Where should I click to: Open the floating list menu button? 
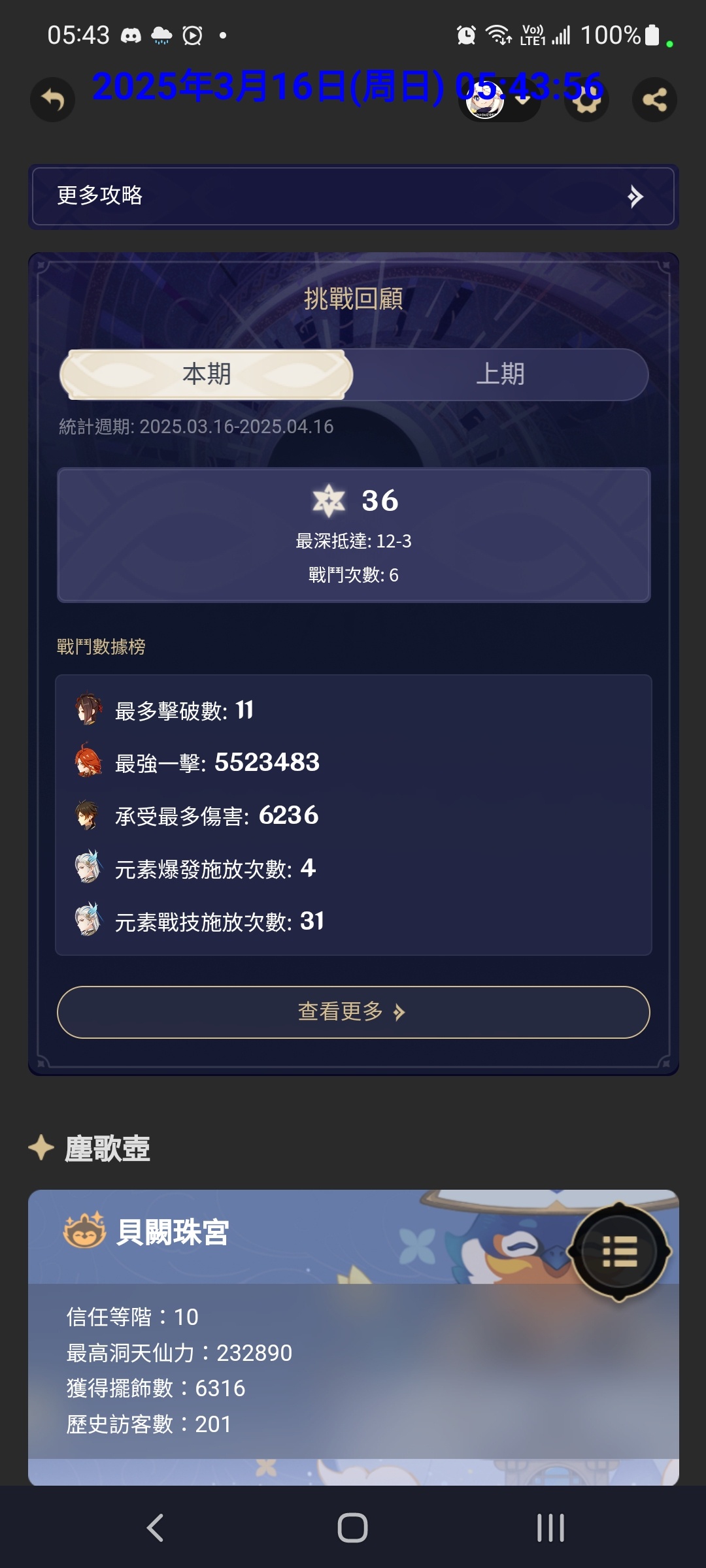coord(618,1252)
